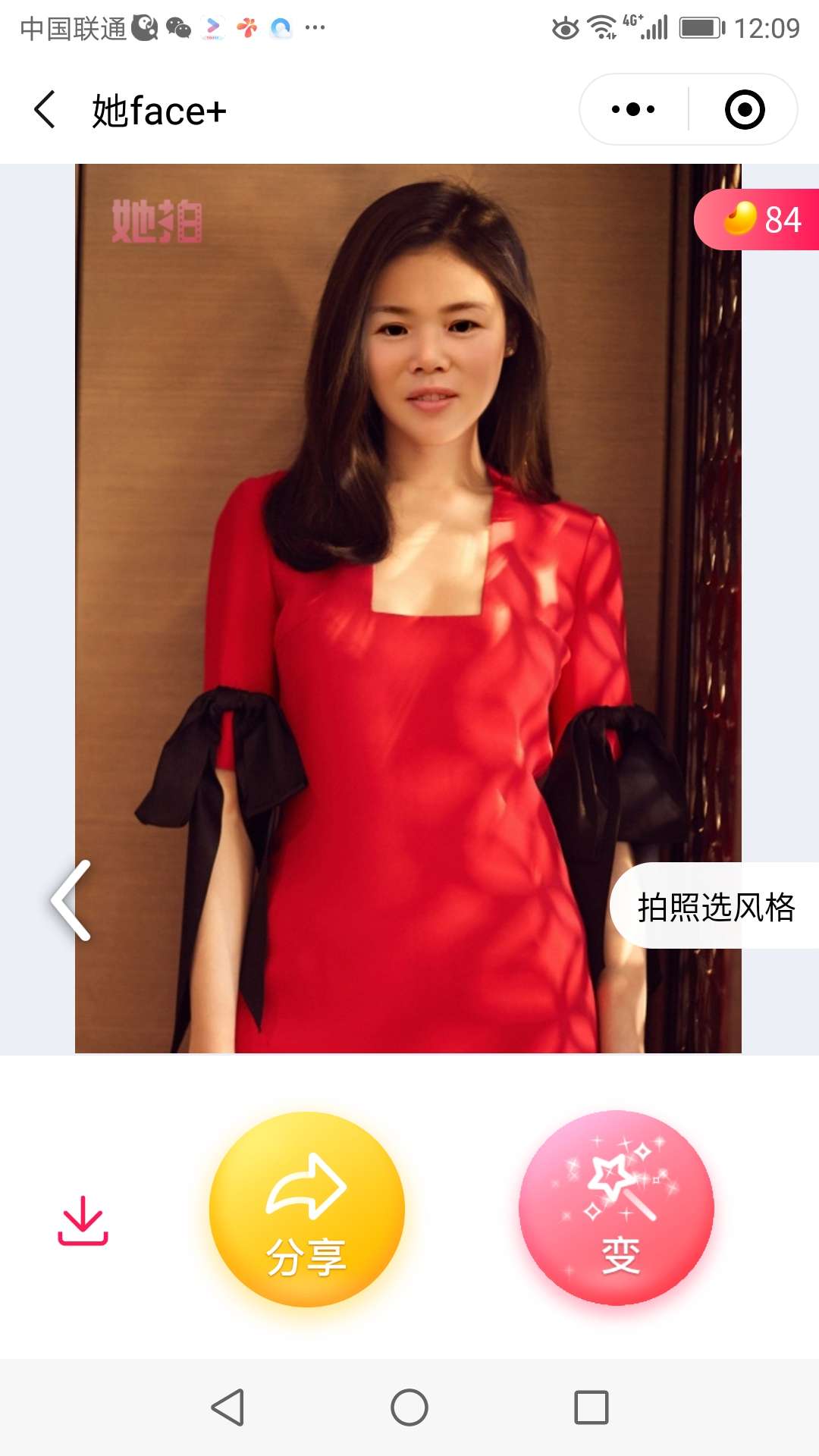The height and width of the screenshot is (1456, 819).
Task: Tap the Wi-Fi icon in the status bar
Action: 600,27
